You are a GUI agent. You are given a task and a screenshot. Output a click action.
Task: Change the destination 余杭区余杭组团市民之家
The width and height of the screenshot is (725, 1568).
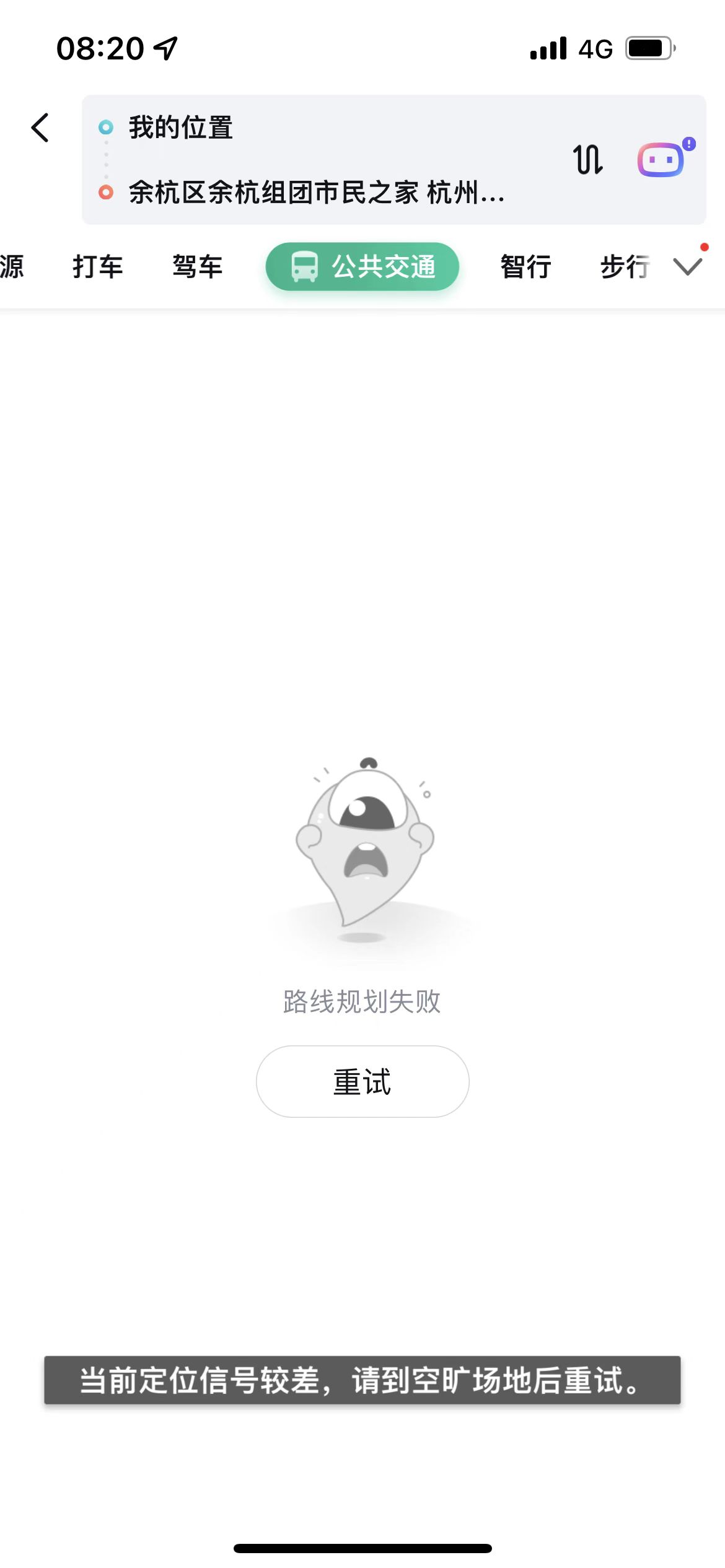[x=316, y=193]
